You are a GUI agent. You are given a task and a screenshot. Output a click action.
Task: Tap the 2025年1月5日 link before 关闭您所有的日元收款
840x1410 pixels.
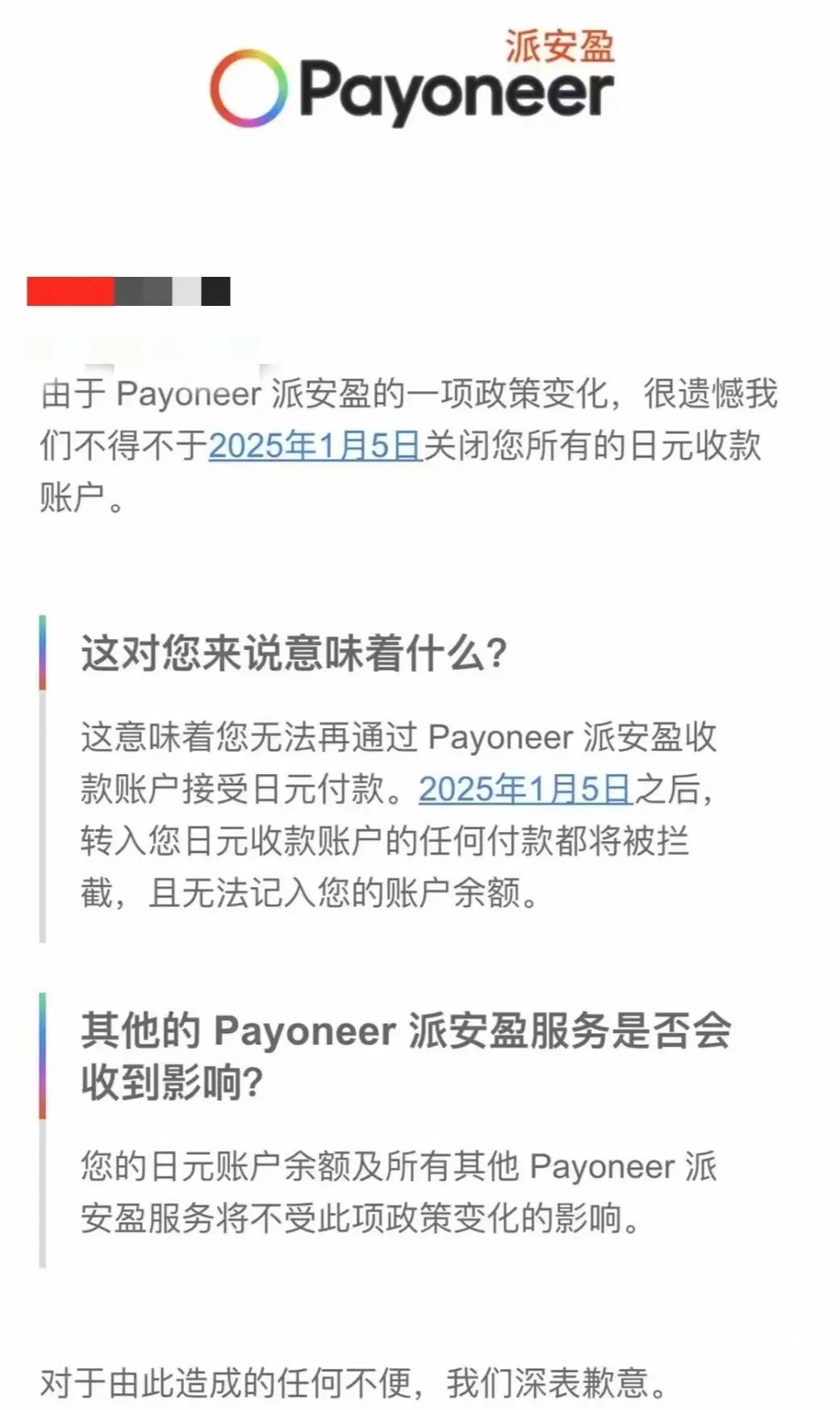pos(316,445)
